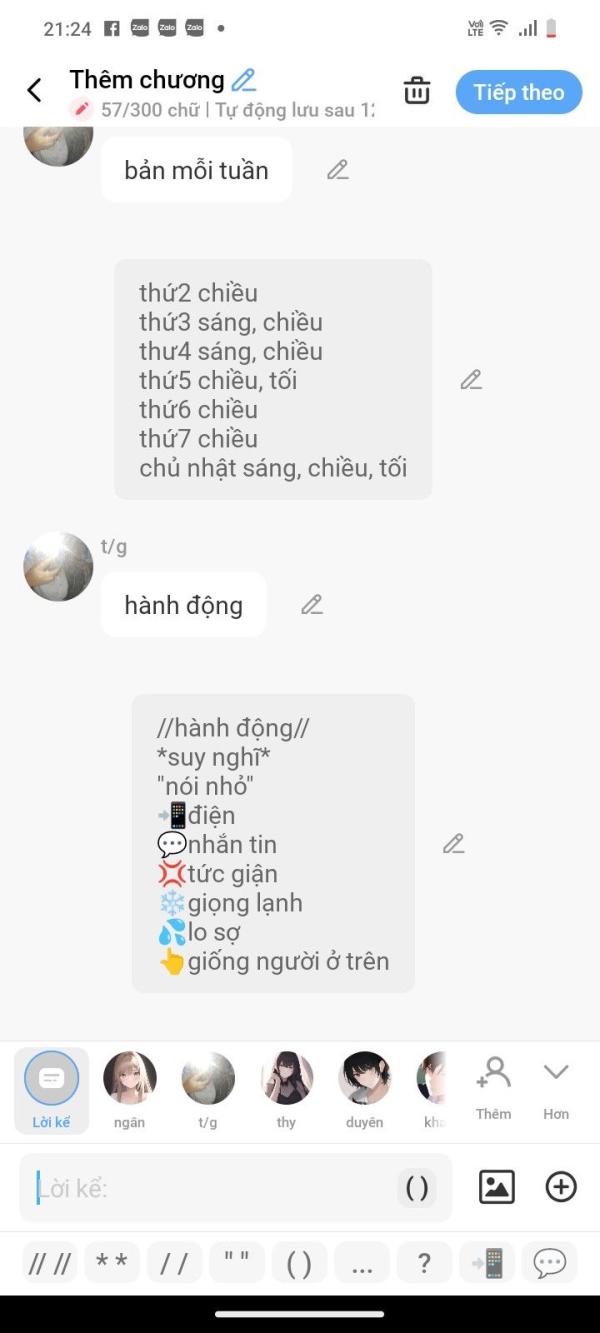Choose character ngân
Image resolution: width=600 pixels, height=1333 pixels.
pyautogui.click(x=129, y=1090)
